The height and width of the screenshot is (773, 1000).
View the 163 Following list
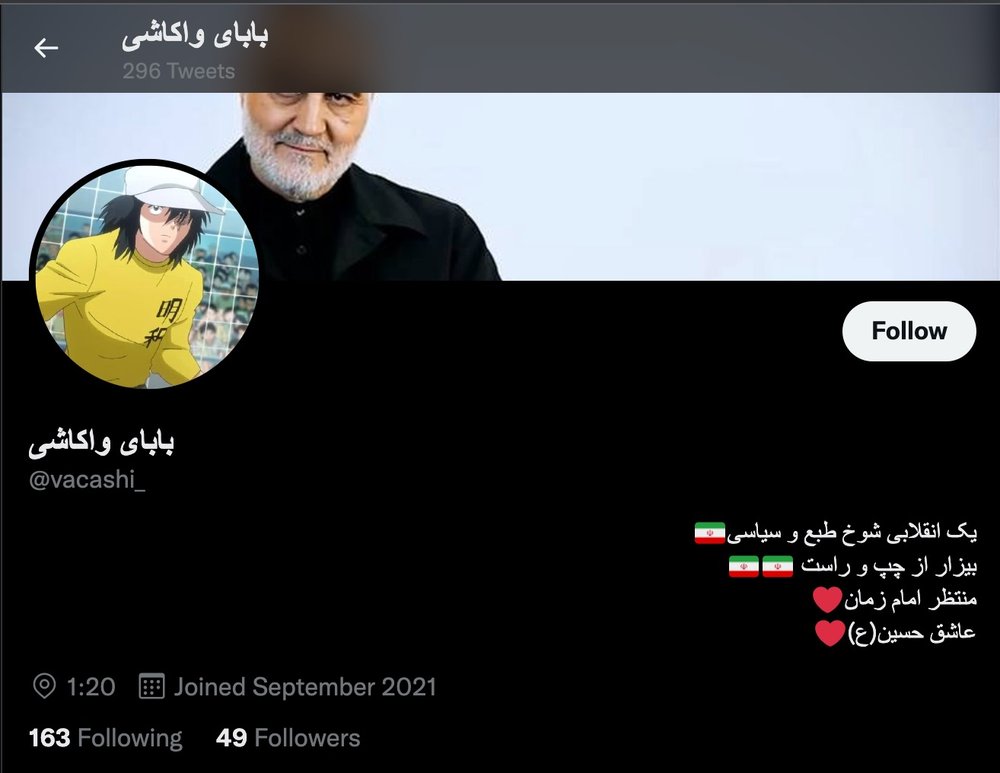(x=105, y=738)
